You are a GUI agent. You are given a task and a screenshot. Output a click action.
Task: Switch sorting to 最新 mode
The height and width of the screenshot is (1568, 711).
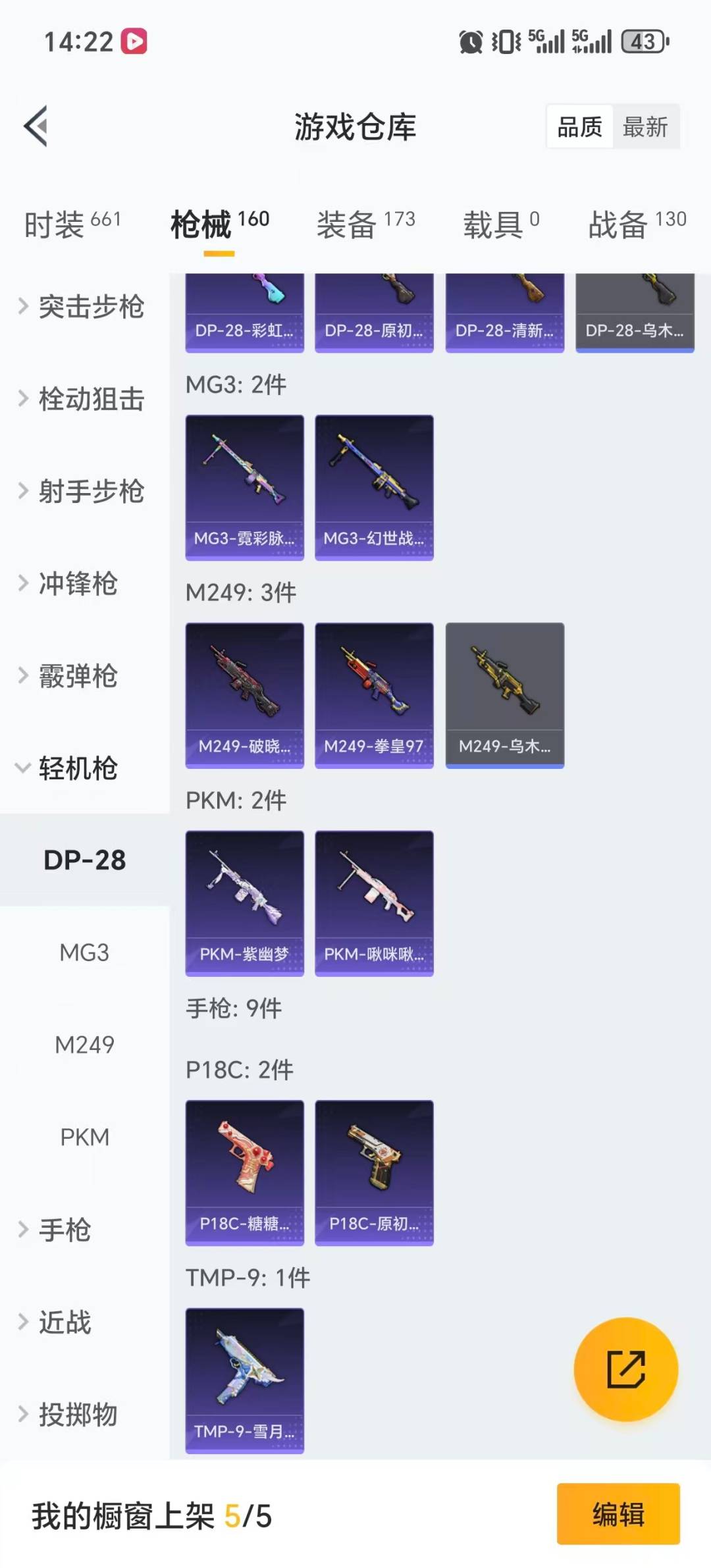646,126
